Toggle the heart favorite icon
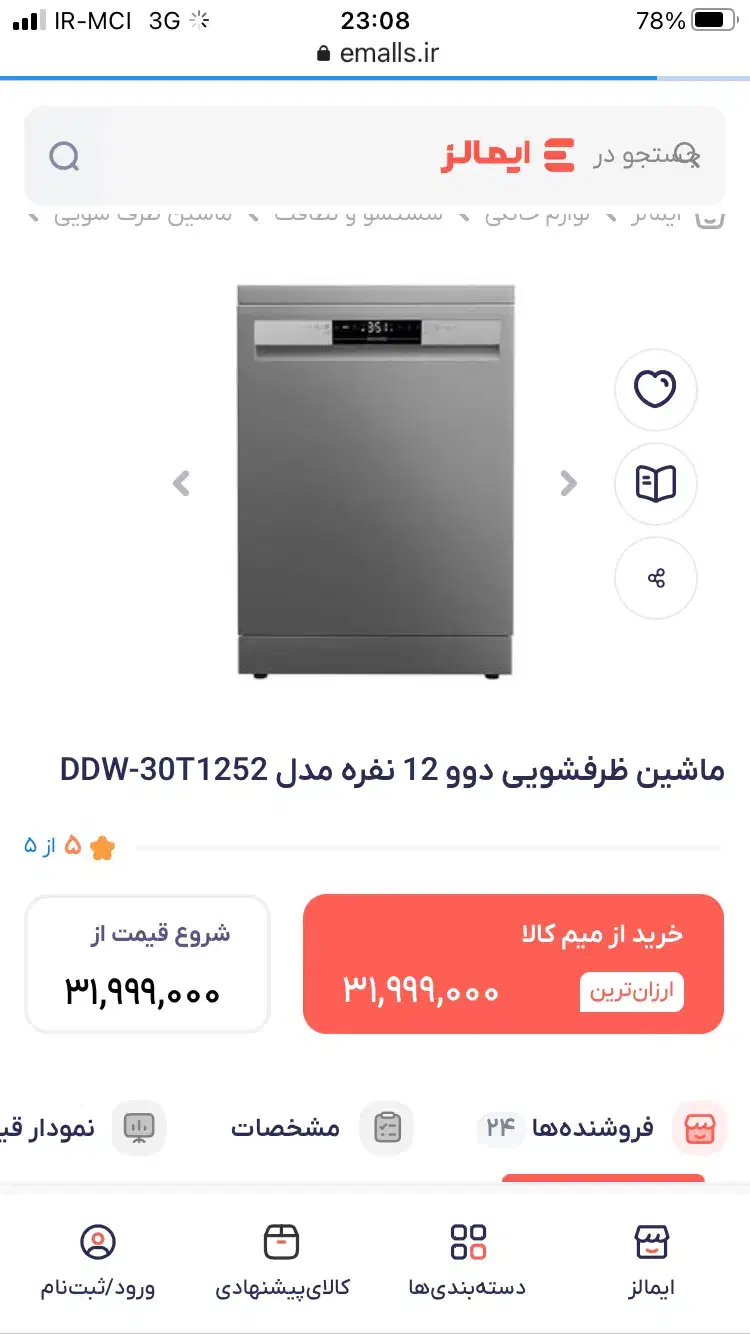The image size is (750, 1334). click(655, 390)
